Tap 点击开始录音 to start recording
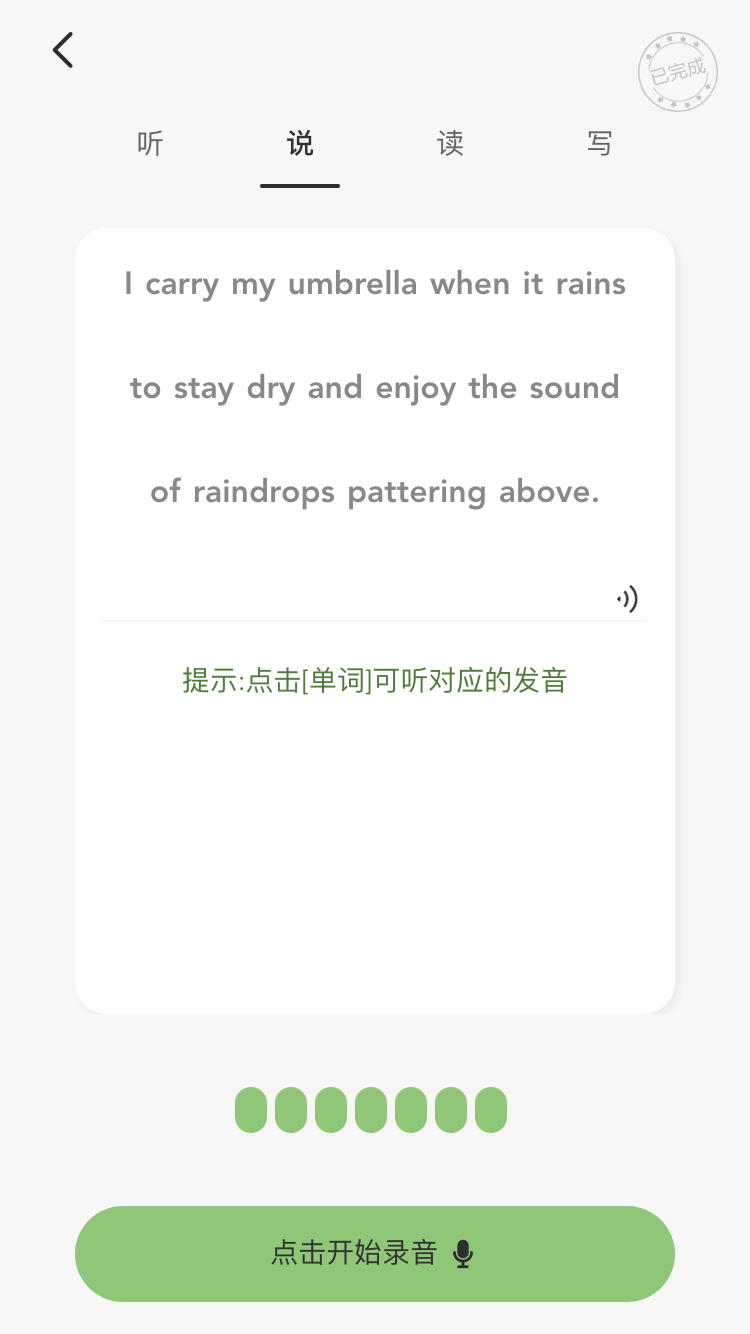Screen dimensions: 750x1334 pyautogui.click(x=374, y=1253)
